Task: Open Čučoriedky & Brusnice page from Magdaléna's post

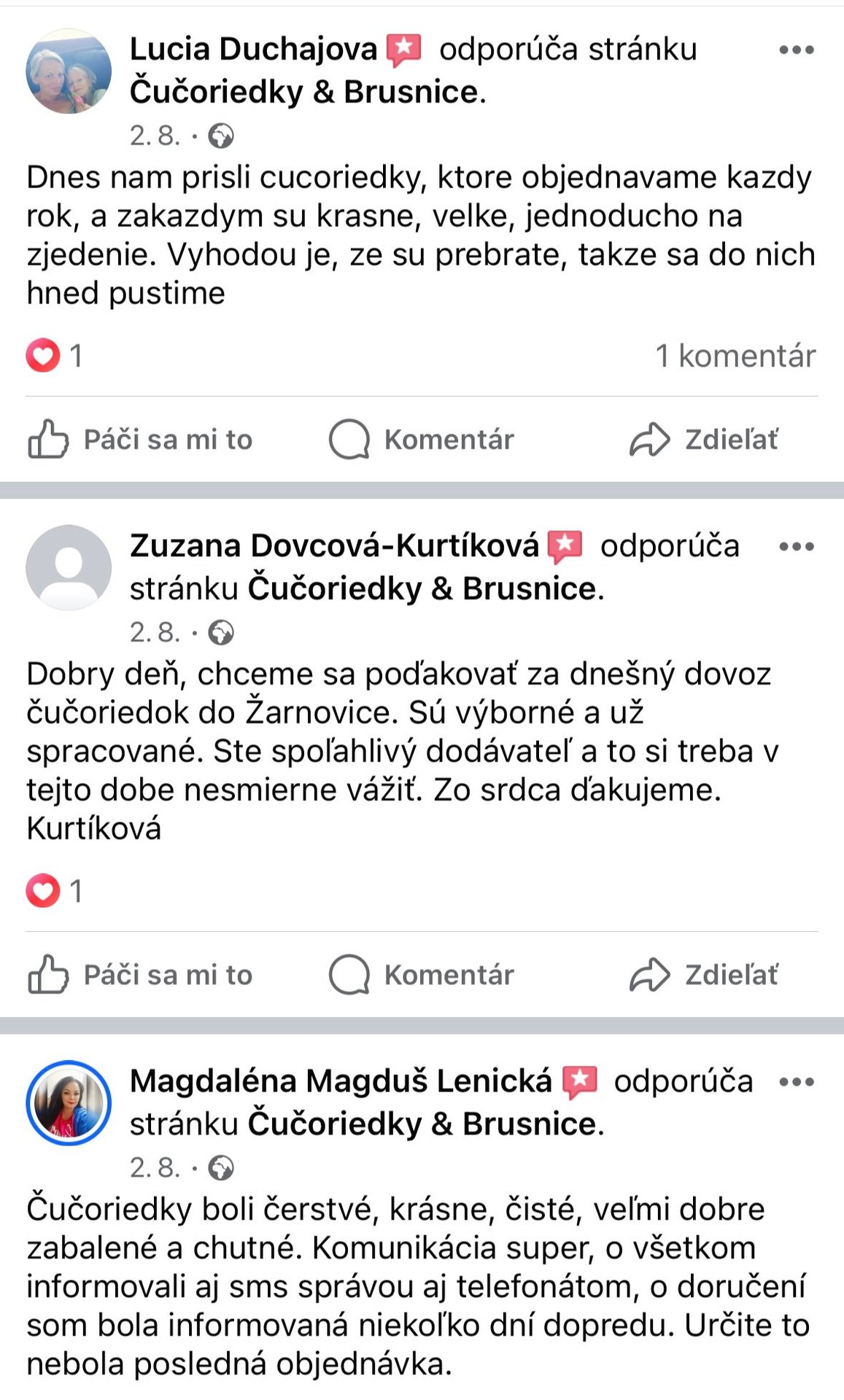Action: (422, 1124)
